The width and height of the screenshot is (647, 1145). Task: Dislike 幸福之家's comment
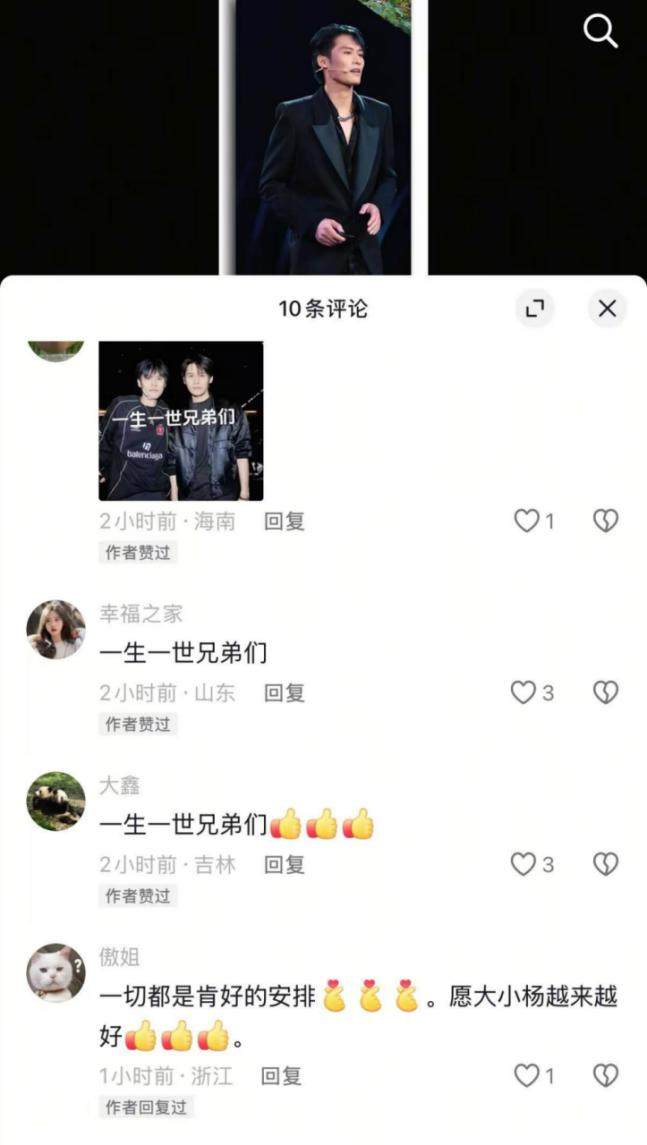(x=605, y=693)
